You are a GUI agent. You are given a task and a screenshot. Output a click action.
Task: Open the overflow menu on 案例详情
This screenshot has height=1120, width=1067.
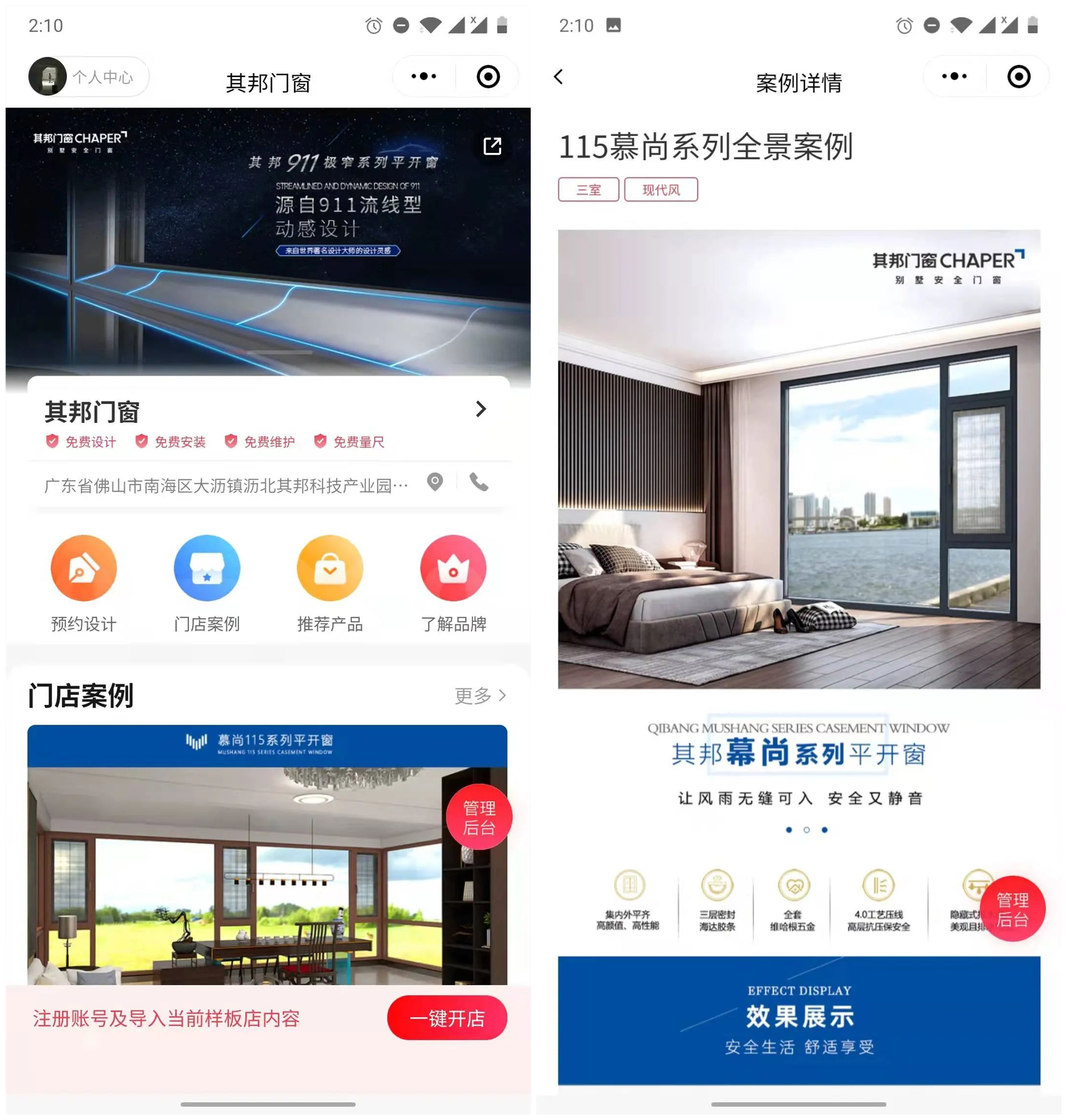954,77
